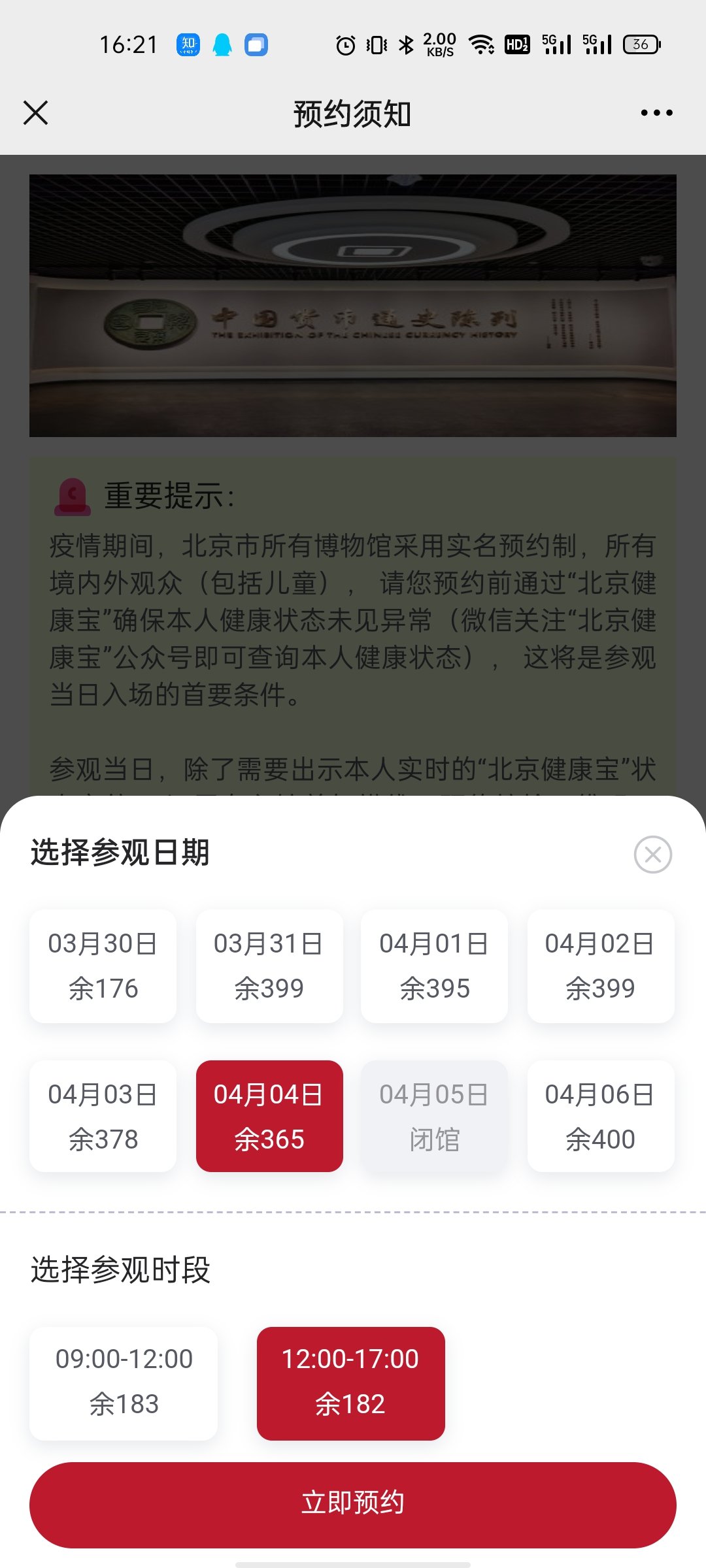Switch to the 09:00-12:00 time slot
Image resolution: width=706 pixels, height=1568 pixels.
[x=124, y=1382]
